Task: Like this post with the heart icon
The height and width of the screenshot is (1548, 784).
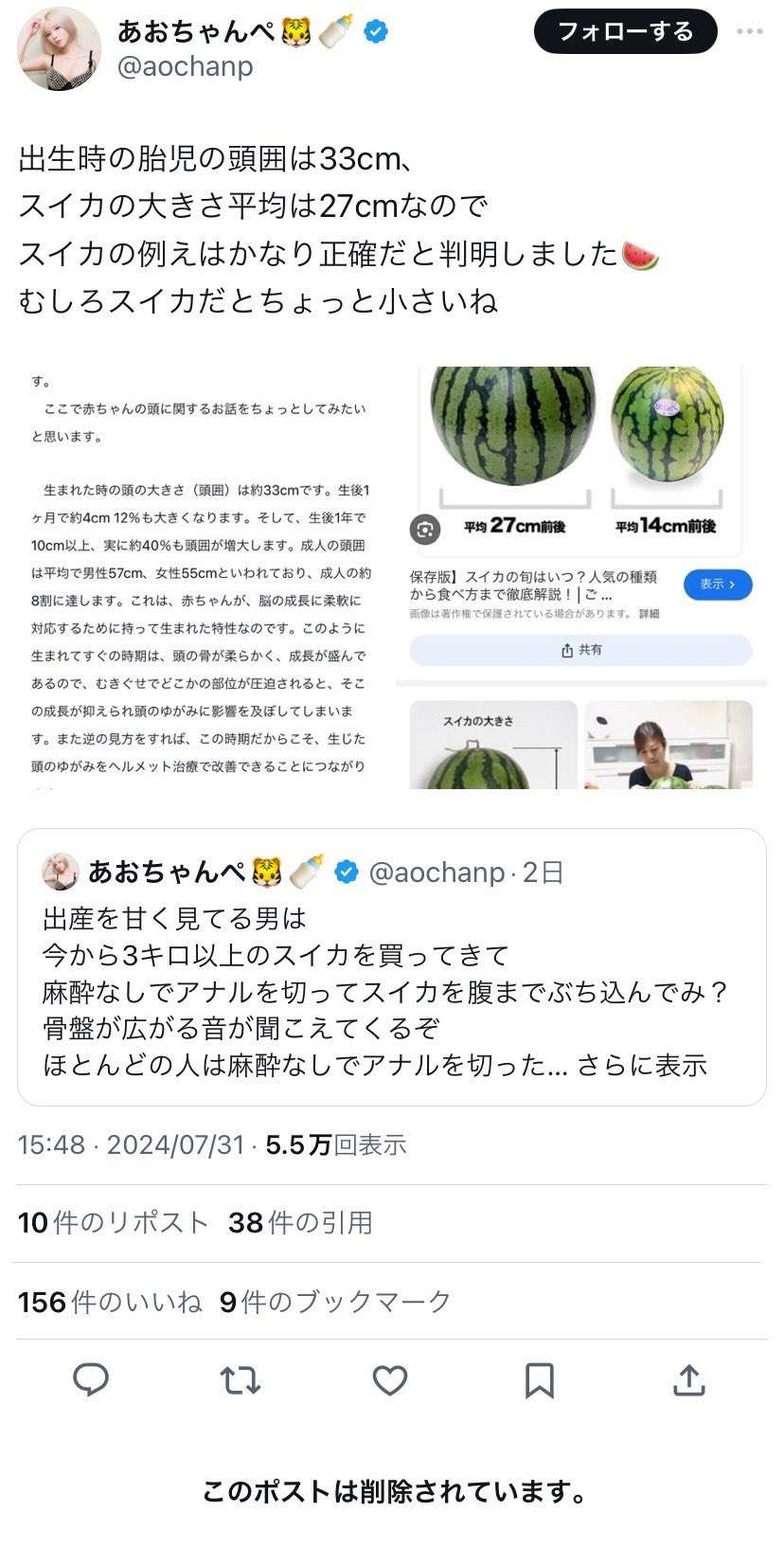Action: tap(390, 1380)
